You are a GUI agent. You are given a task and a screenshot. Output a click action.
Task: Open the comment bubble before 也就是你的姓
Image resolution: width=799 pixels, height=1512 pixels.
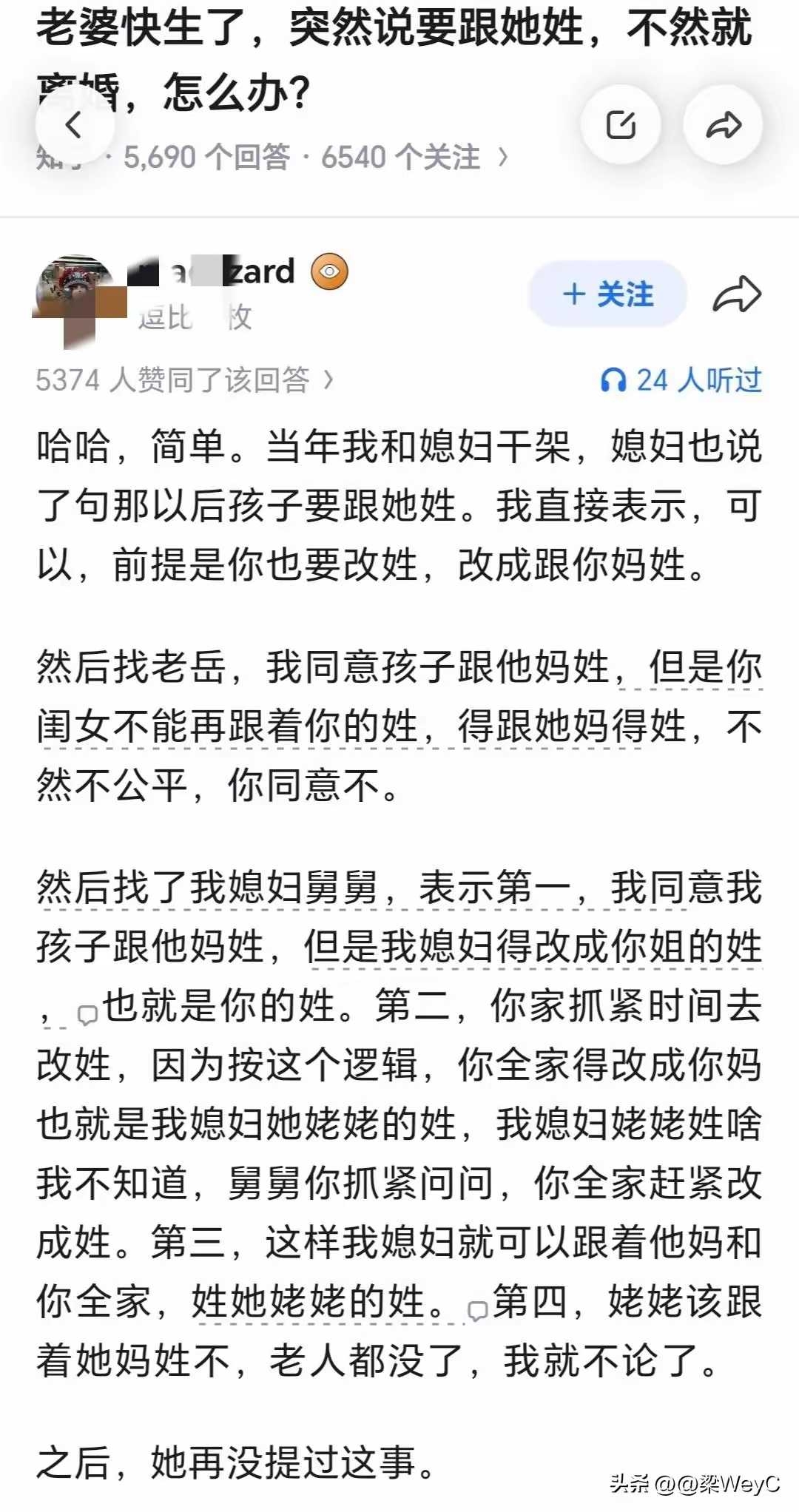(x=87, y=1015)
